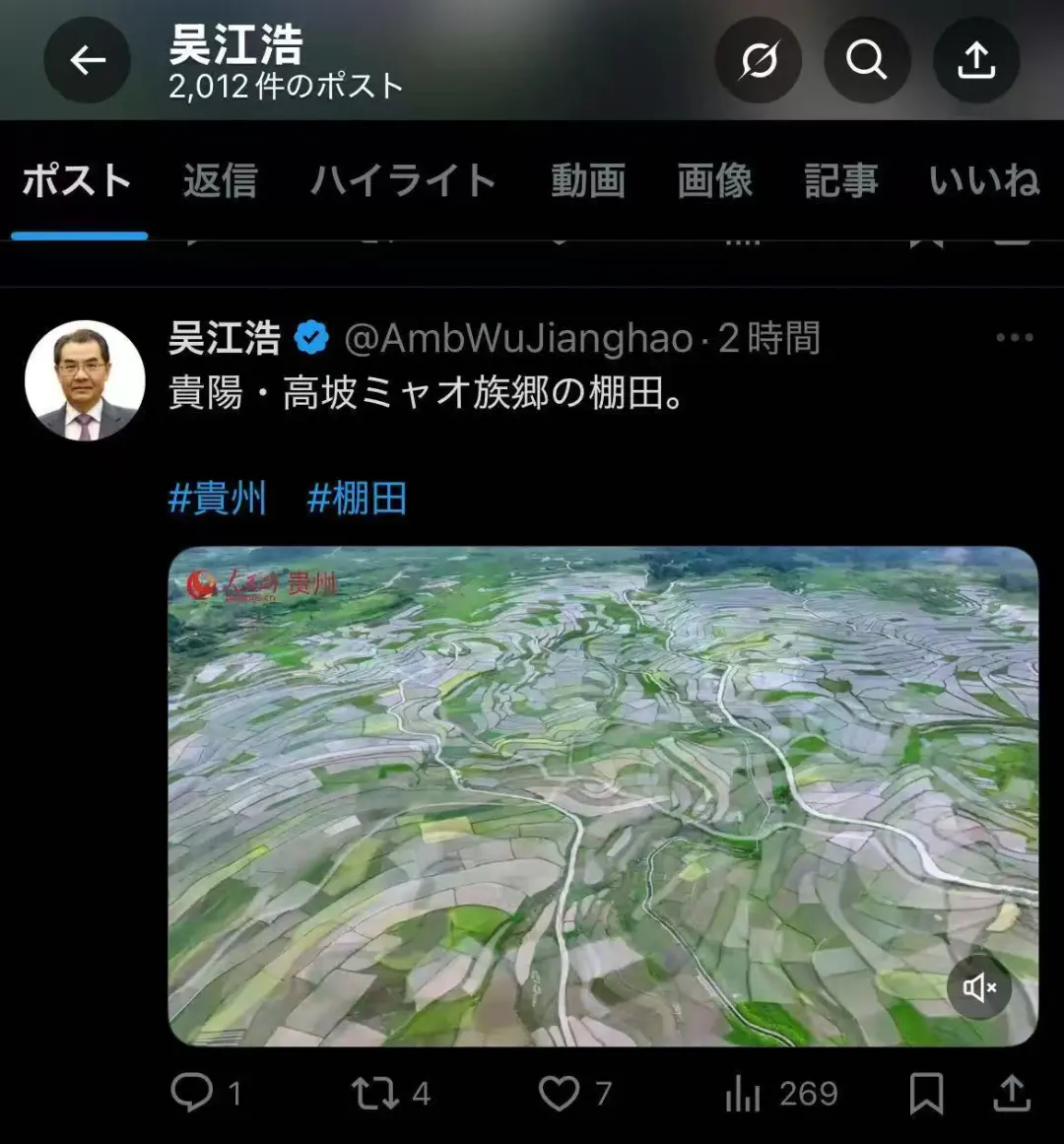Screen dimensions: 1064x1144
Task: Switch to the ハイライト tab
Action: pyautogui.click(x=403, y=181)
